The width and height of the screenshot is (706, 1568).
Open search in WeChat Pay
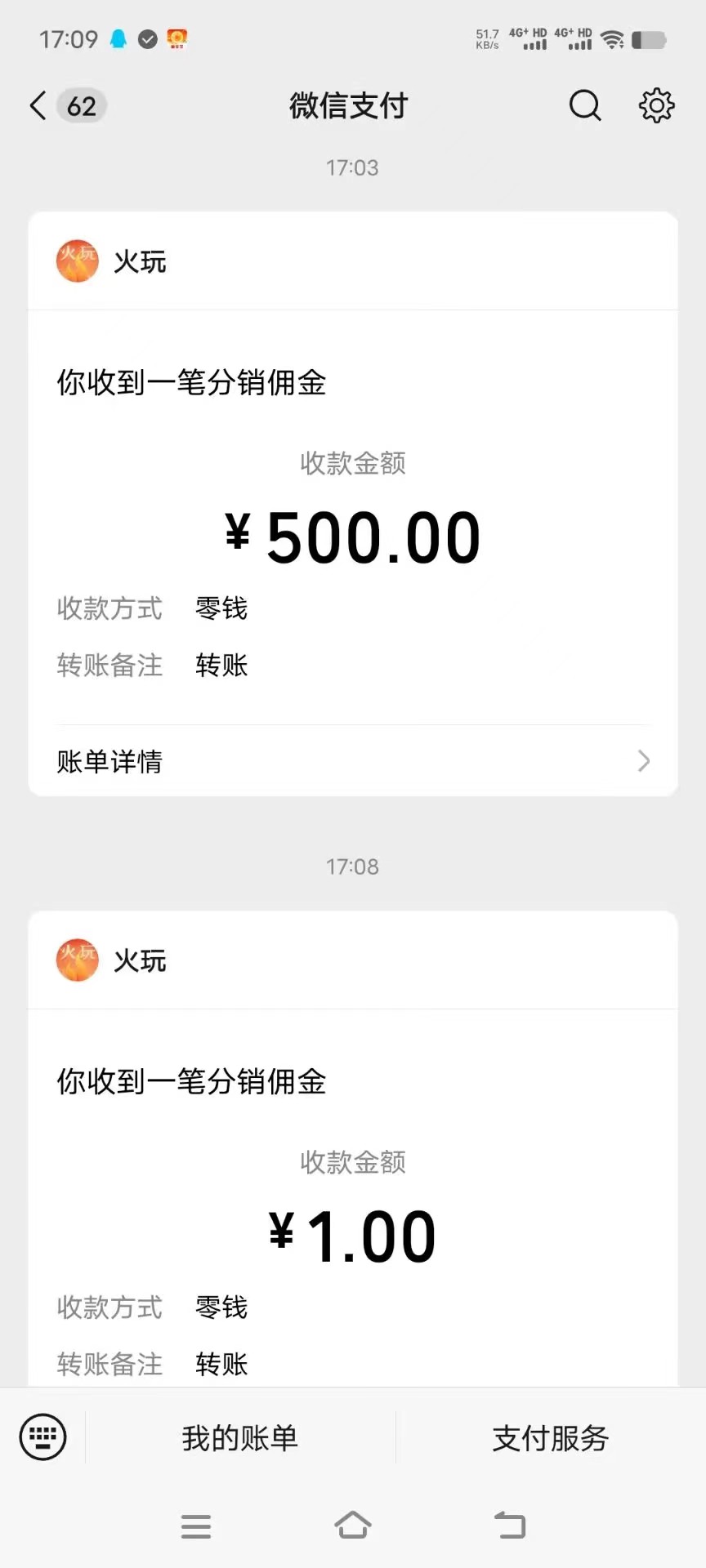point(584,105)
